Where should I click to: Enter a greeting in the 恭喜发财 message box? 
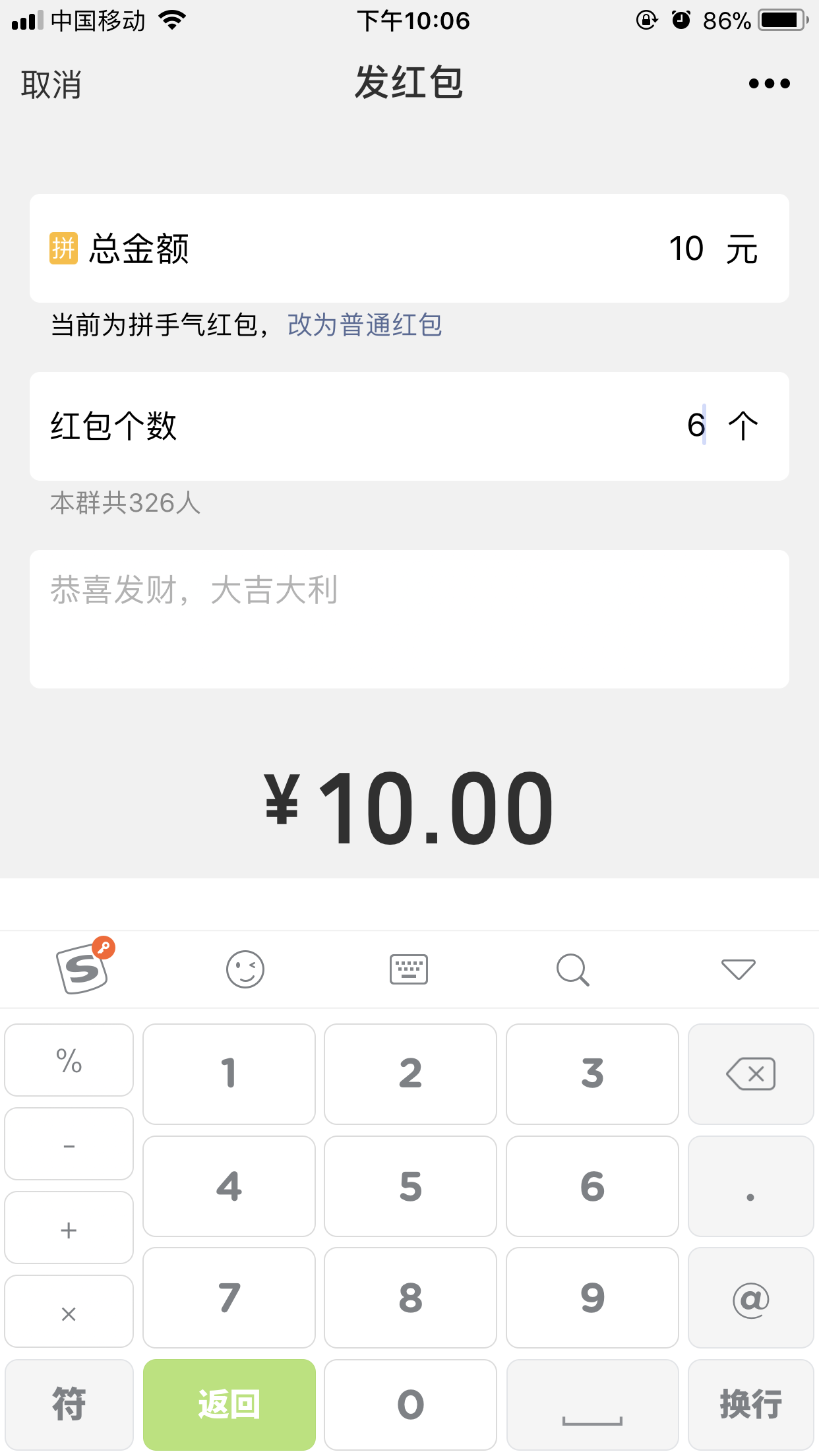pos(409,619)
